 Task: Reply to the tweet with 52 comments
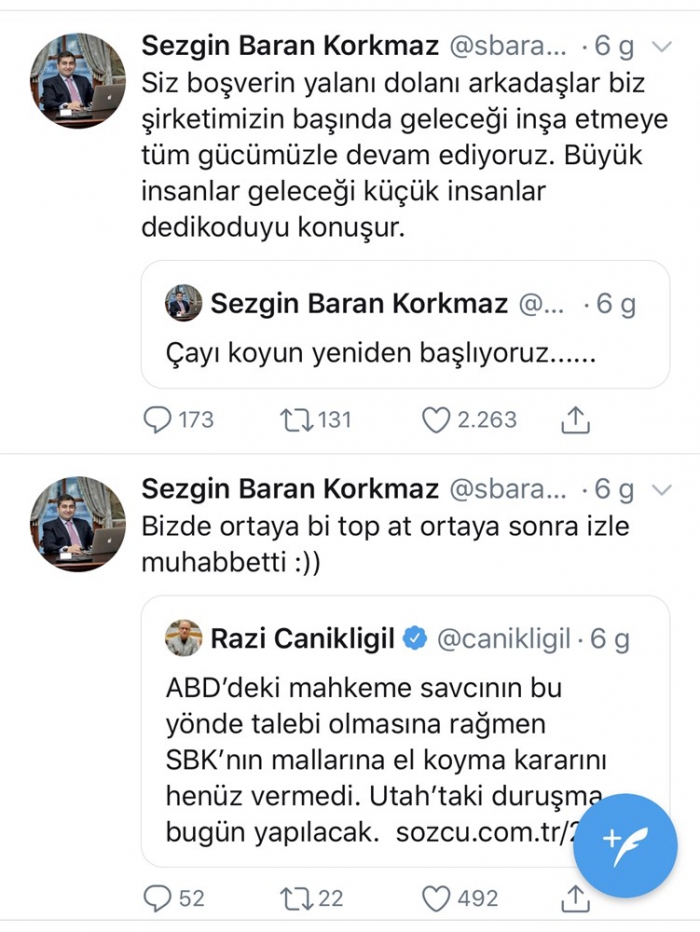coord(158,898)
